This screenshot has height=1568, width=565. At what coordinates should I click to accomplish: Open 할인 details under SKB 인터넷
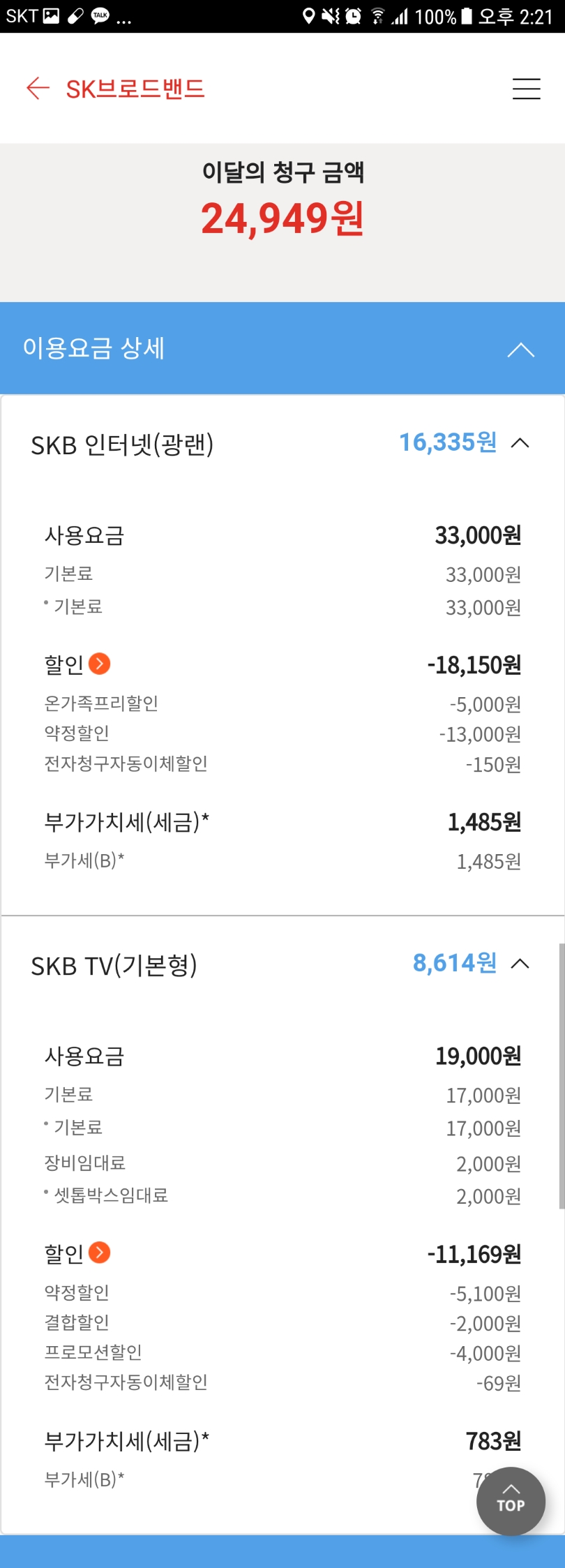(100, 664)
